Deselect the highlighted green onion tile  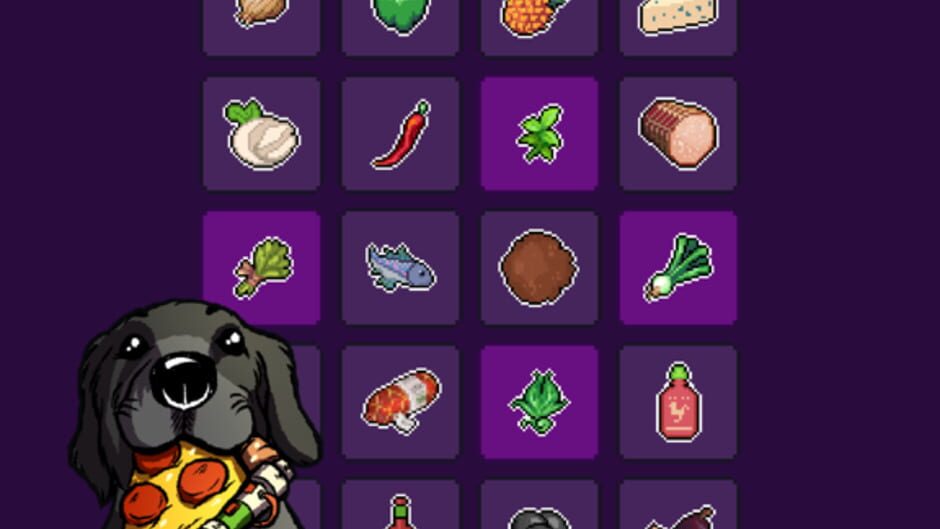[678, 268]
